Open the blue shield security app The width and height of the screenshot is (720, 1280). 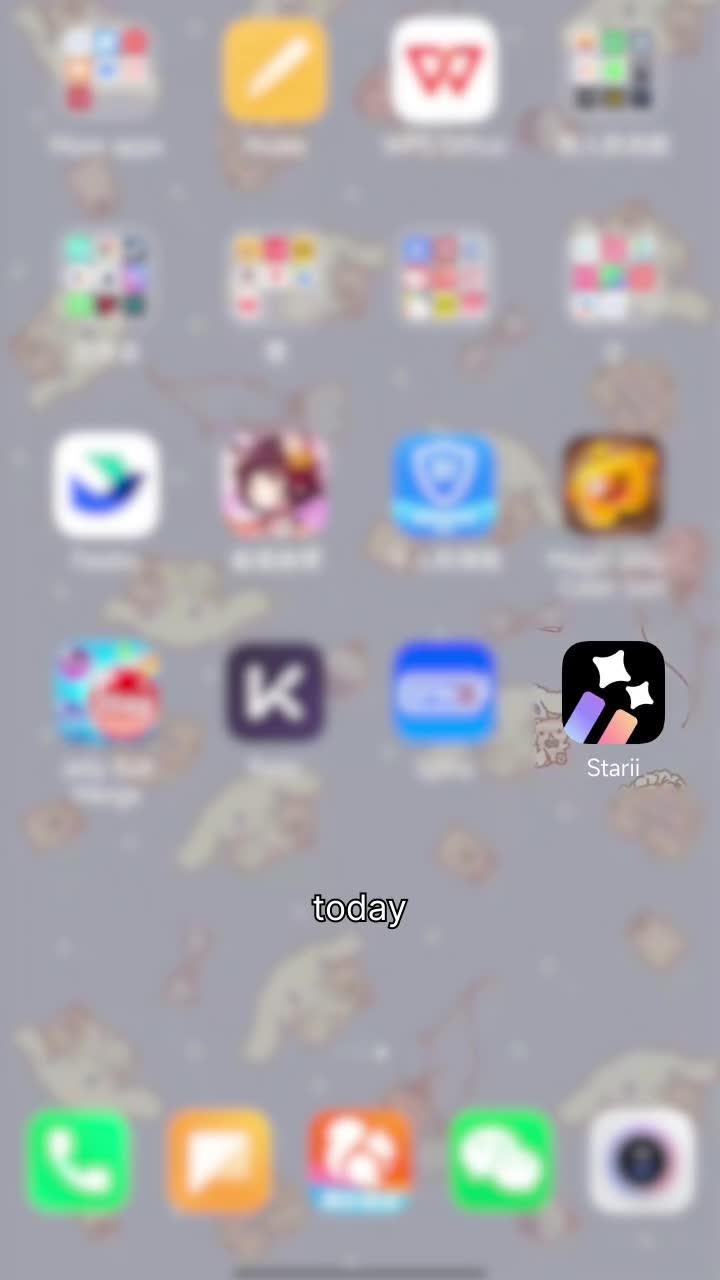point(444,485)
